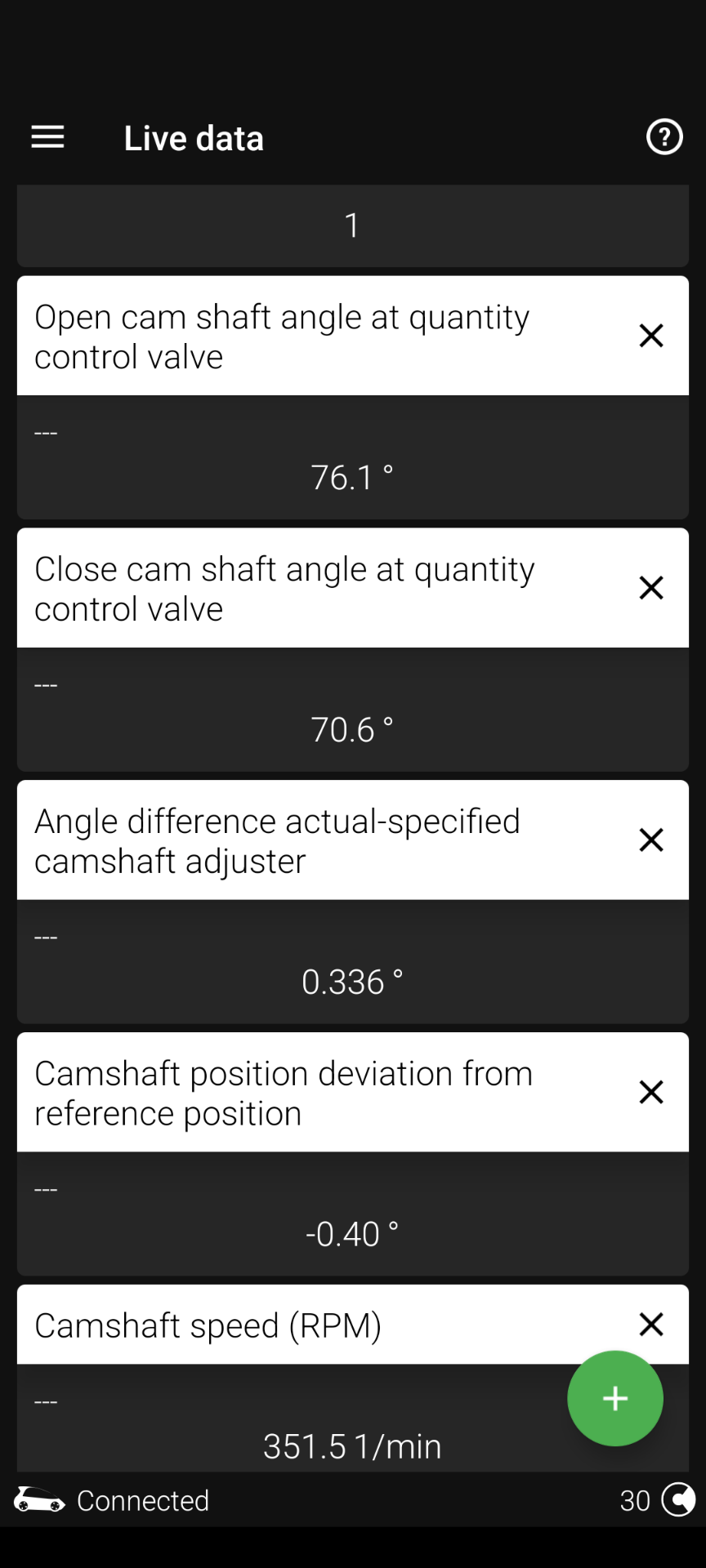
Task: Open the Camshaft speed (RPM) parameter
Action: [x=208, y=1325]
